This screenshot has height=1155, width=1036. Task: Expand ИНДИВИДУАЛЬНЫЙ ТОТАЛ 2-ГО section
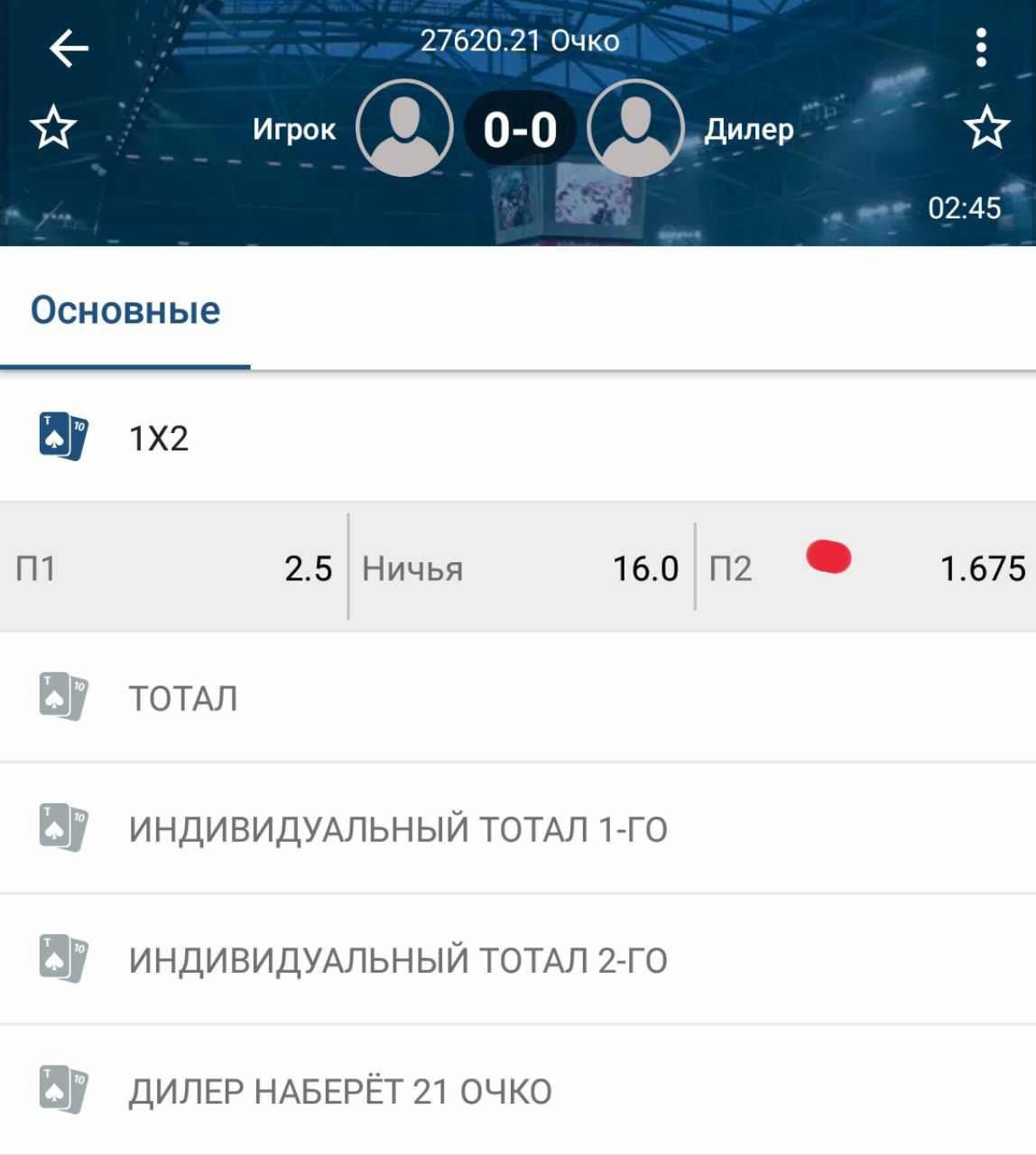(518, 959)
